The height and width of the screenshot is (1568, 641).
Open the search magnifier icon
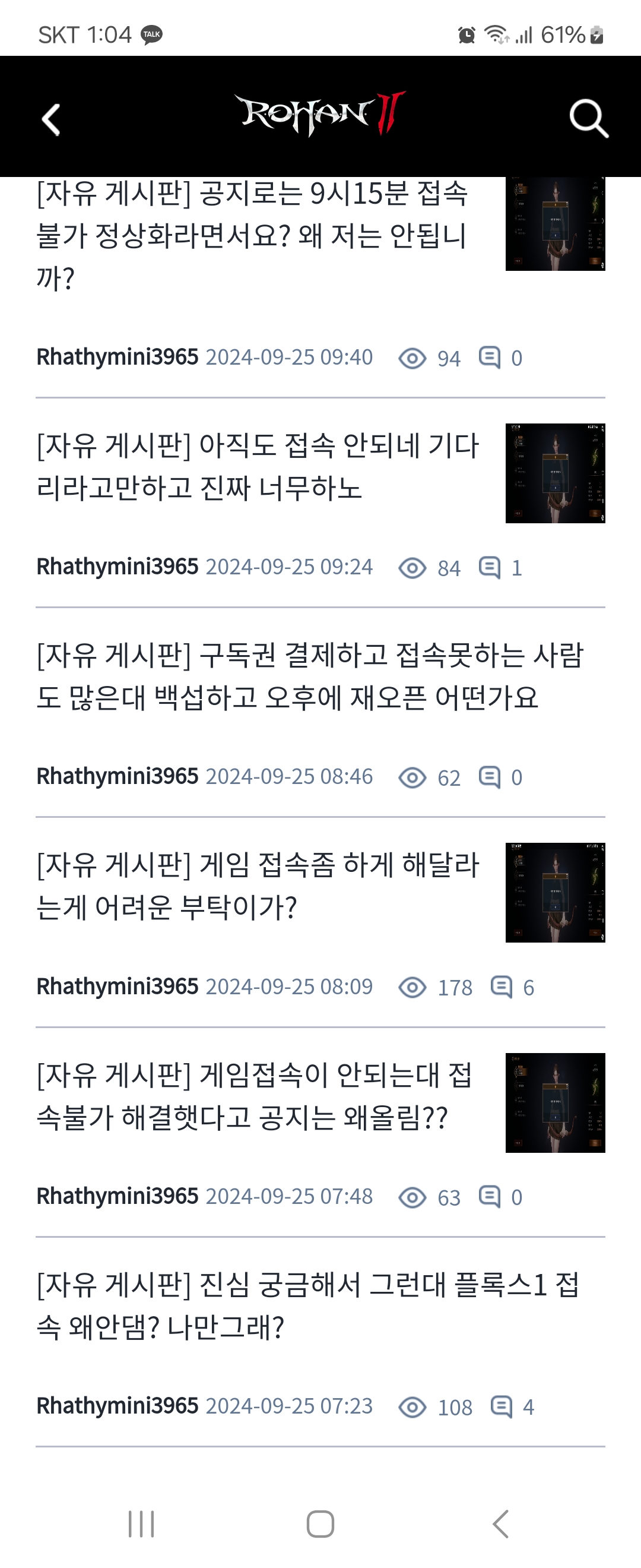click(x=588, y=118)
